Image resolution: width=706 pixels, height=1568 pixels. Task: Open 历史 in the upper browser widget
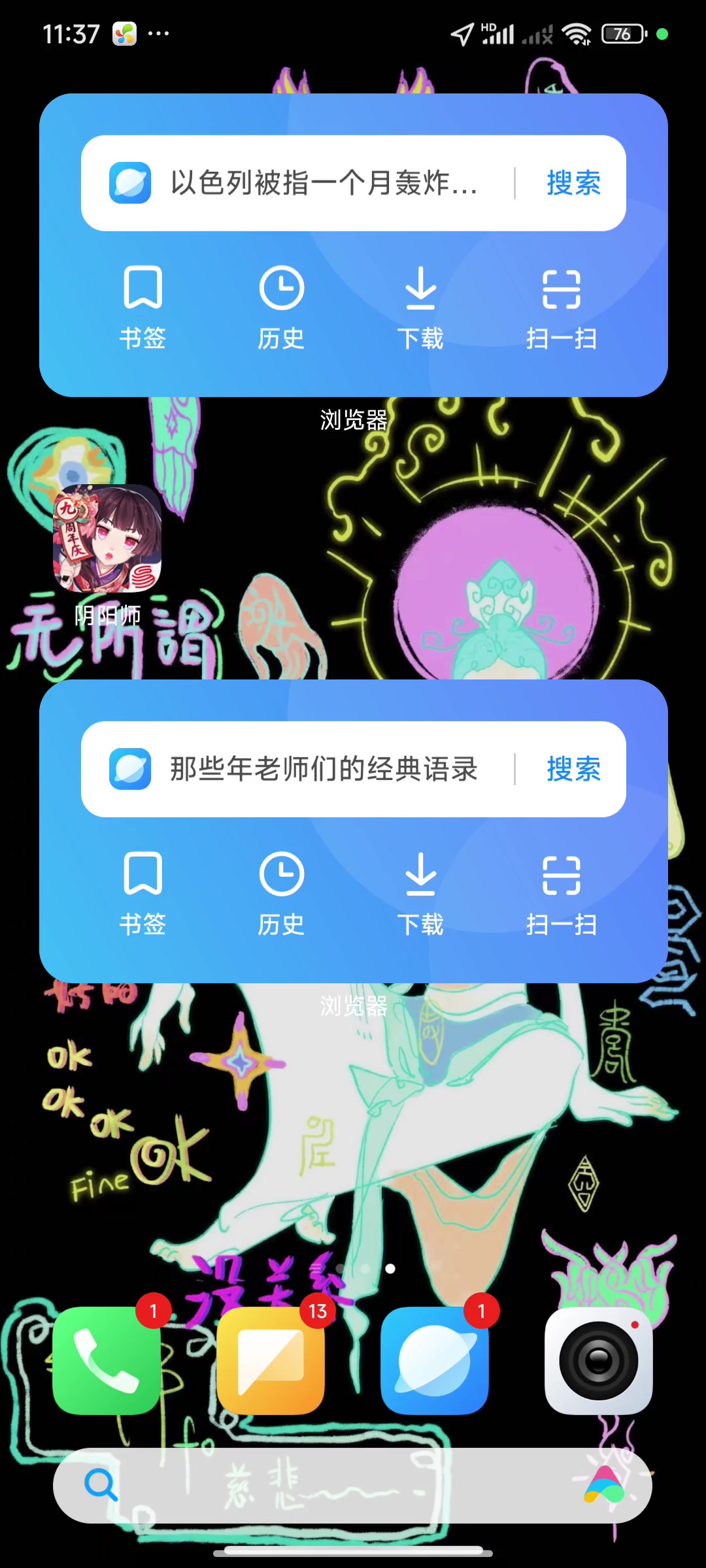click(281, 307)
